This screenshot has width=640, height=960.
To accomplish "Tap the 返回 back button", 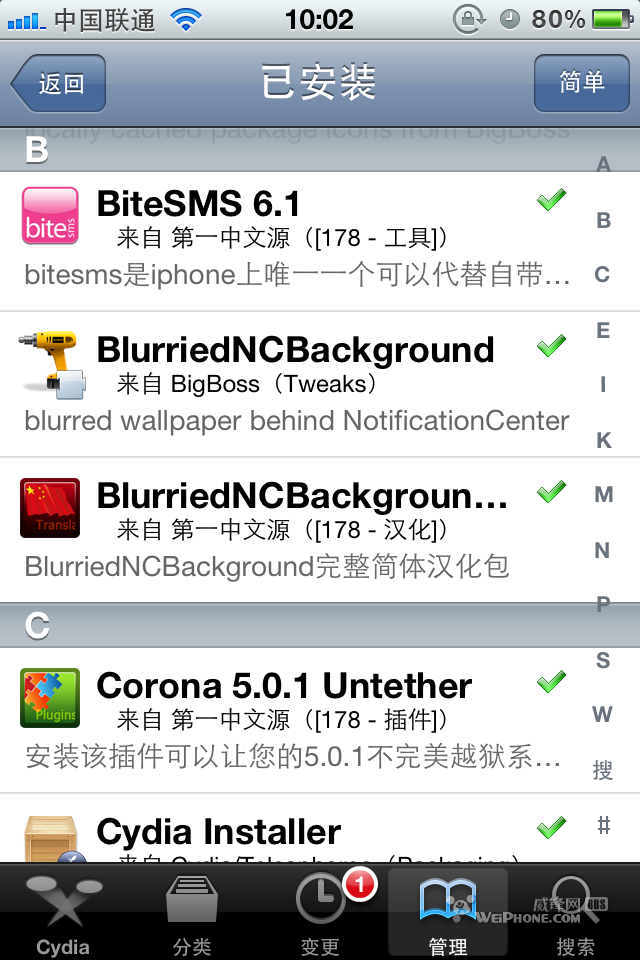I will pyautogui.click(x=58, y=83).
